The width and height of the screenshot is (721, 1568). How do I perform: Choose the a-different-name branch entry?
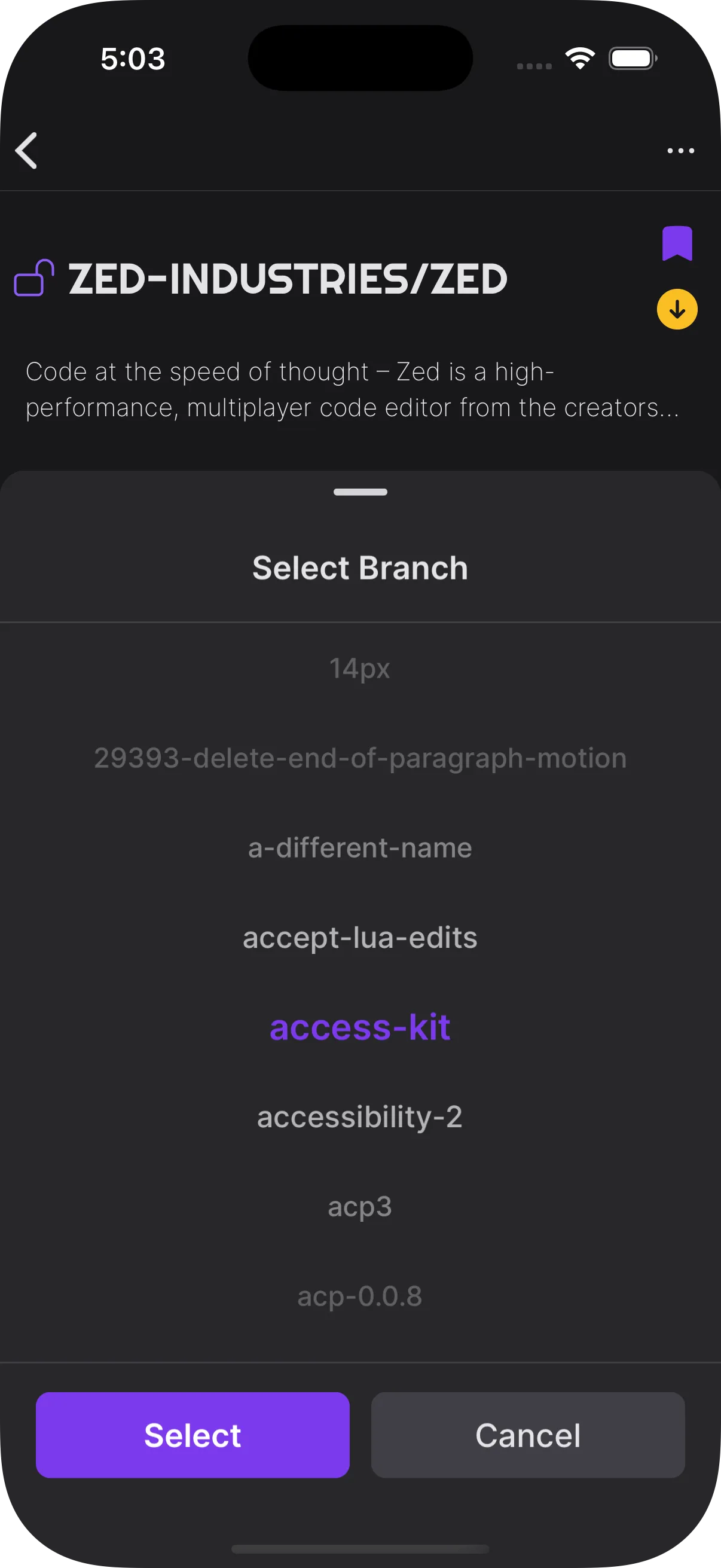(360, 847)
